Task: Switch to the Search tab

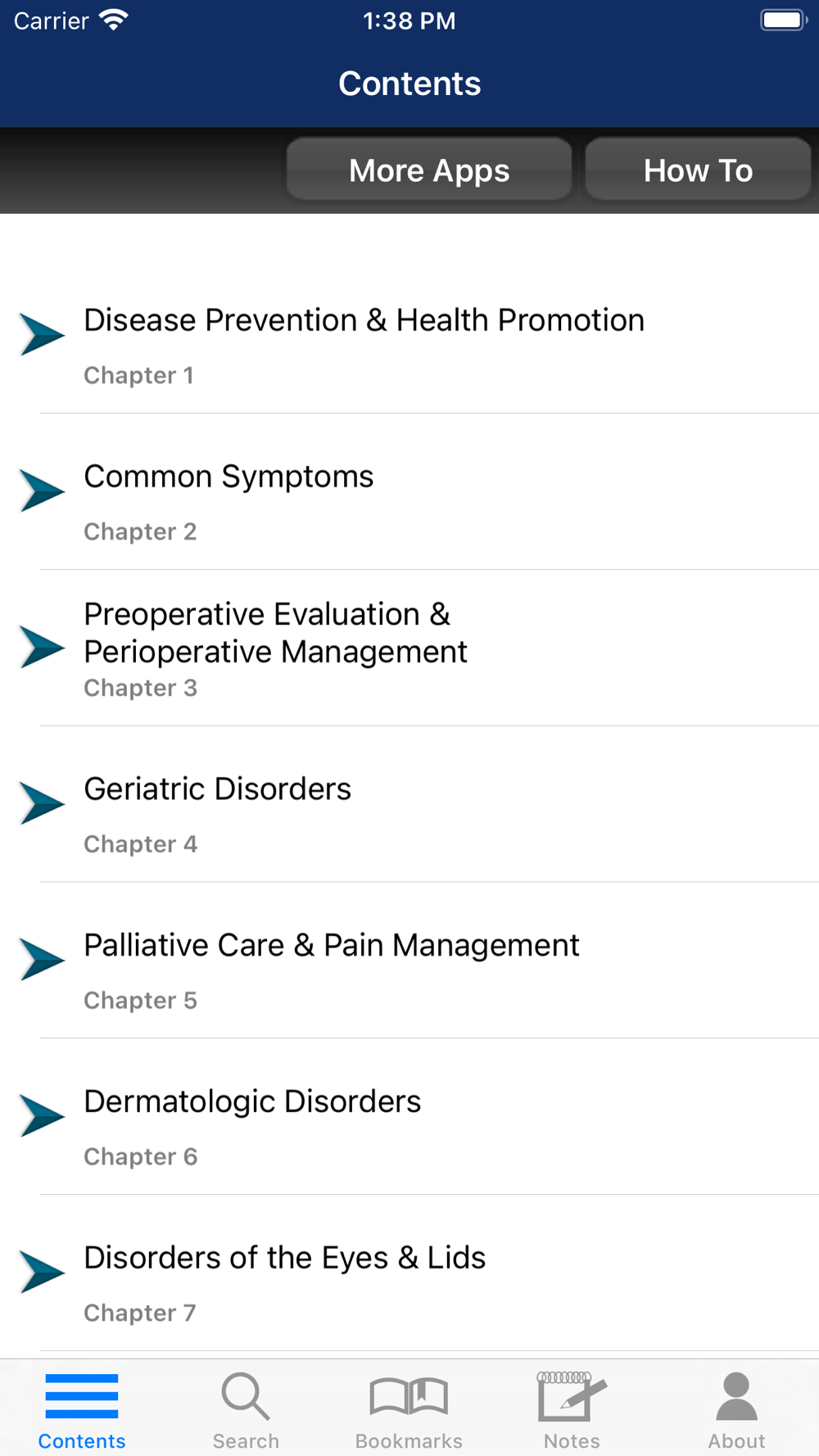Action: 246,1410
